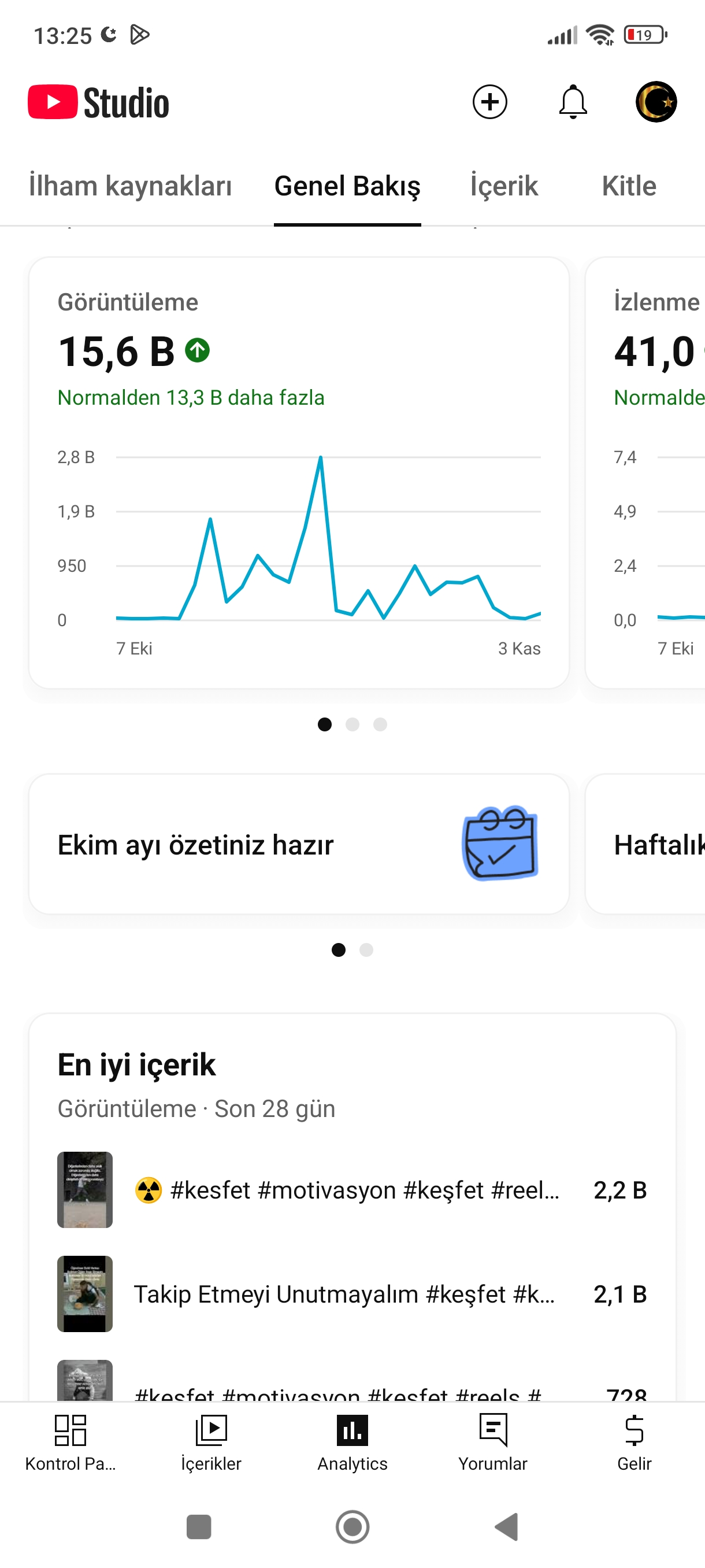Image resolution: width=705 pixels, height=1568 pixels.
Task: Tap the create plus icon
Action: (489, 102)
